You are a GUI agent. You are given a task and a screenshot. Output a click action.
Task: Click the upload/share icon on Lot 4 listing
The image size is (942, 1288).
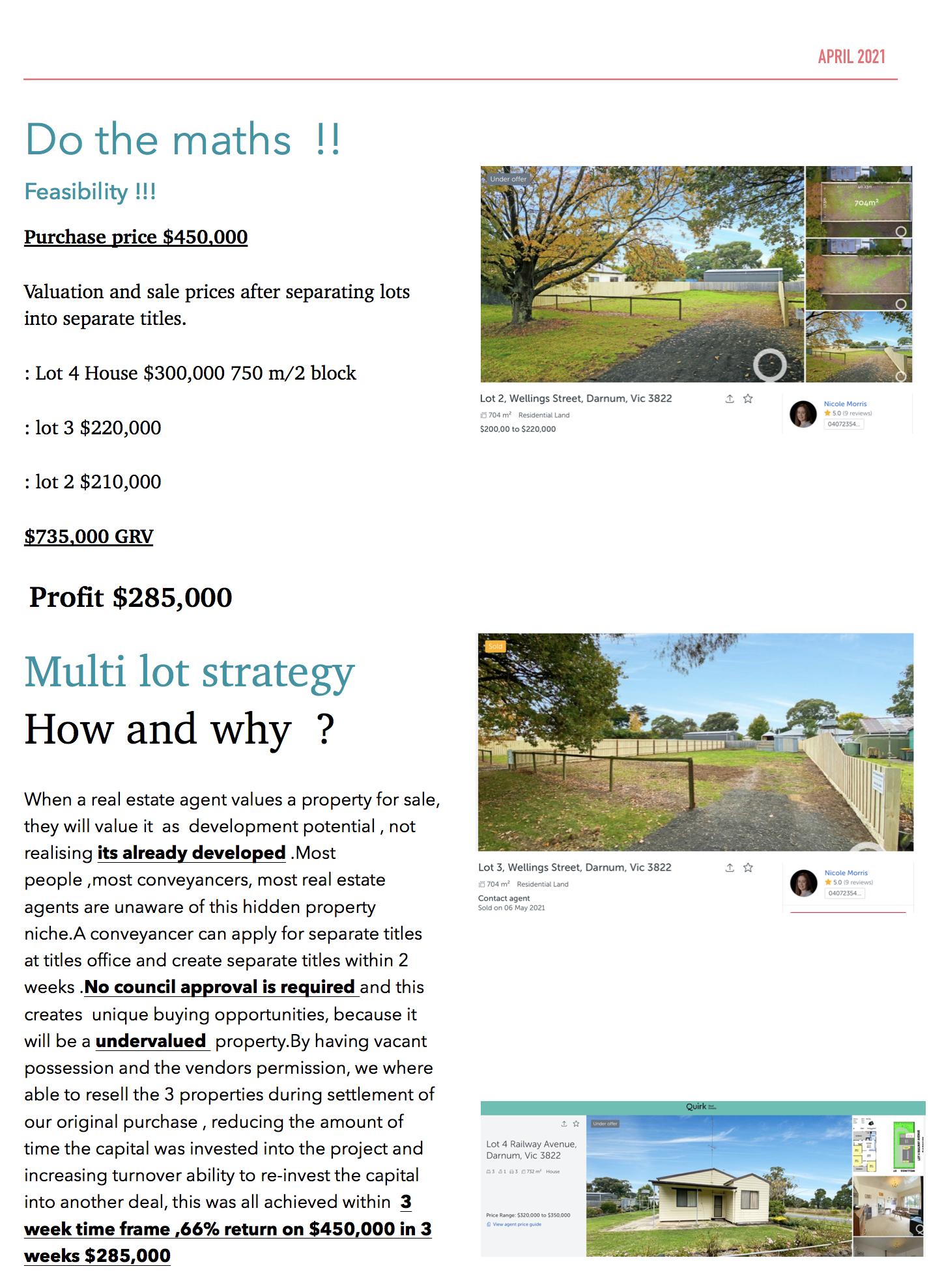click(x=564, y=1123)
